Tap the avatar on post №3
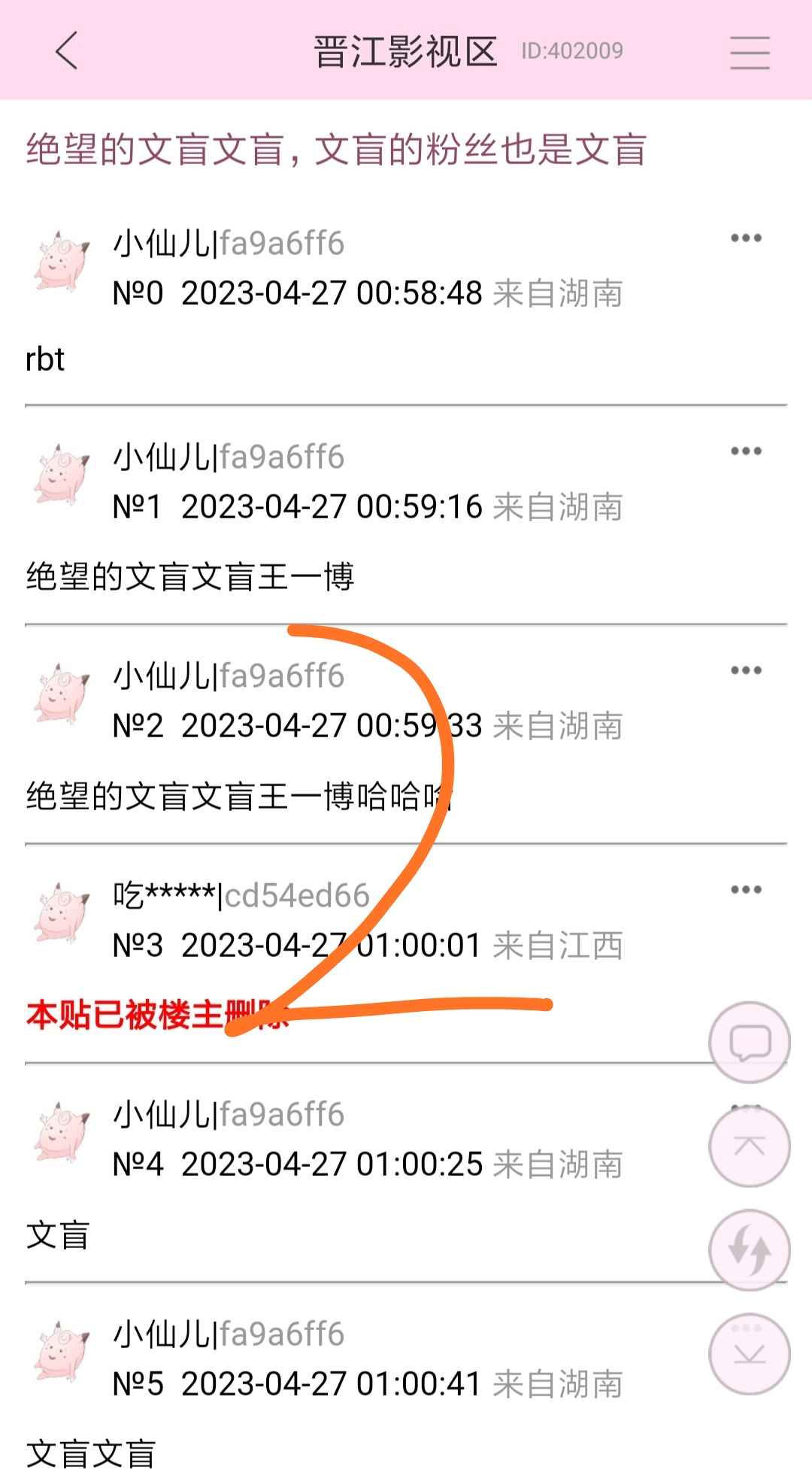Screen dimensions: 812x1476 click(x=62, y=915)
